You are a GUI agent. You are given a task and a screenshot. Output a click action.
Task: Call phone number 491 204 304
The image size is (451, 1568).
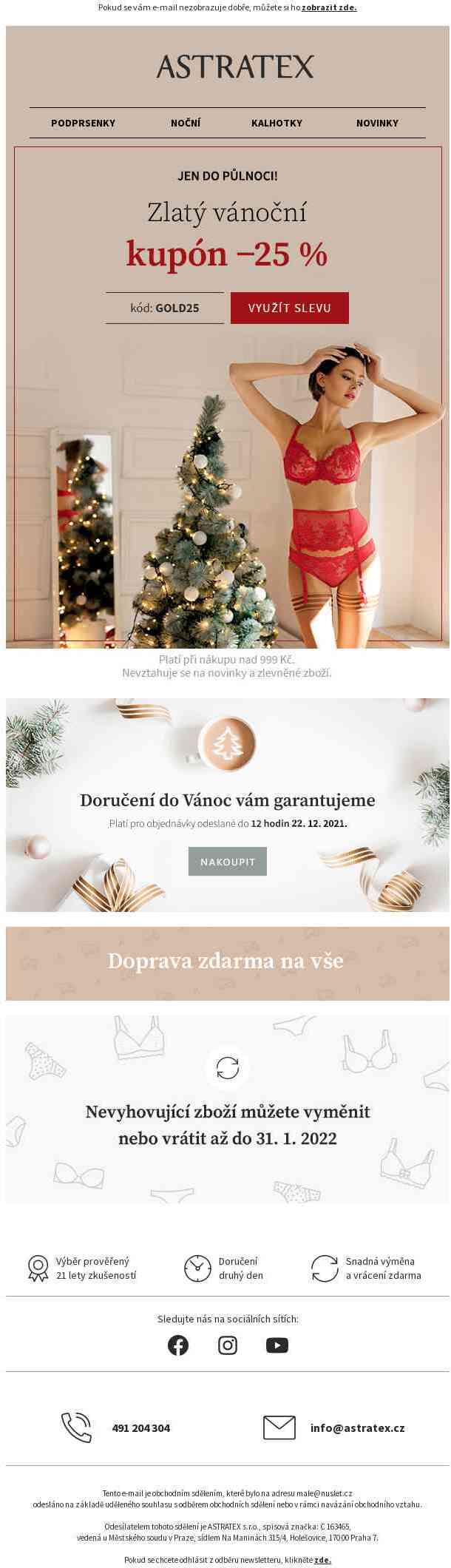click(140, 1428)
